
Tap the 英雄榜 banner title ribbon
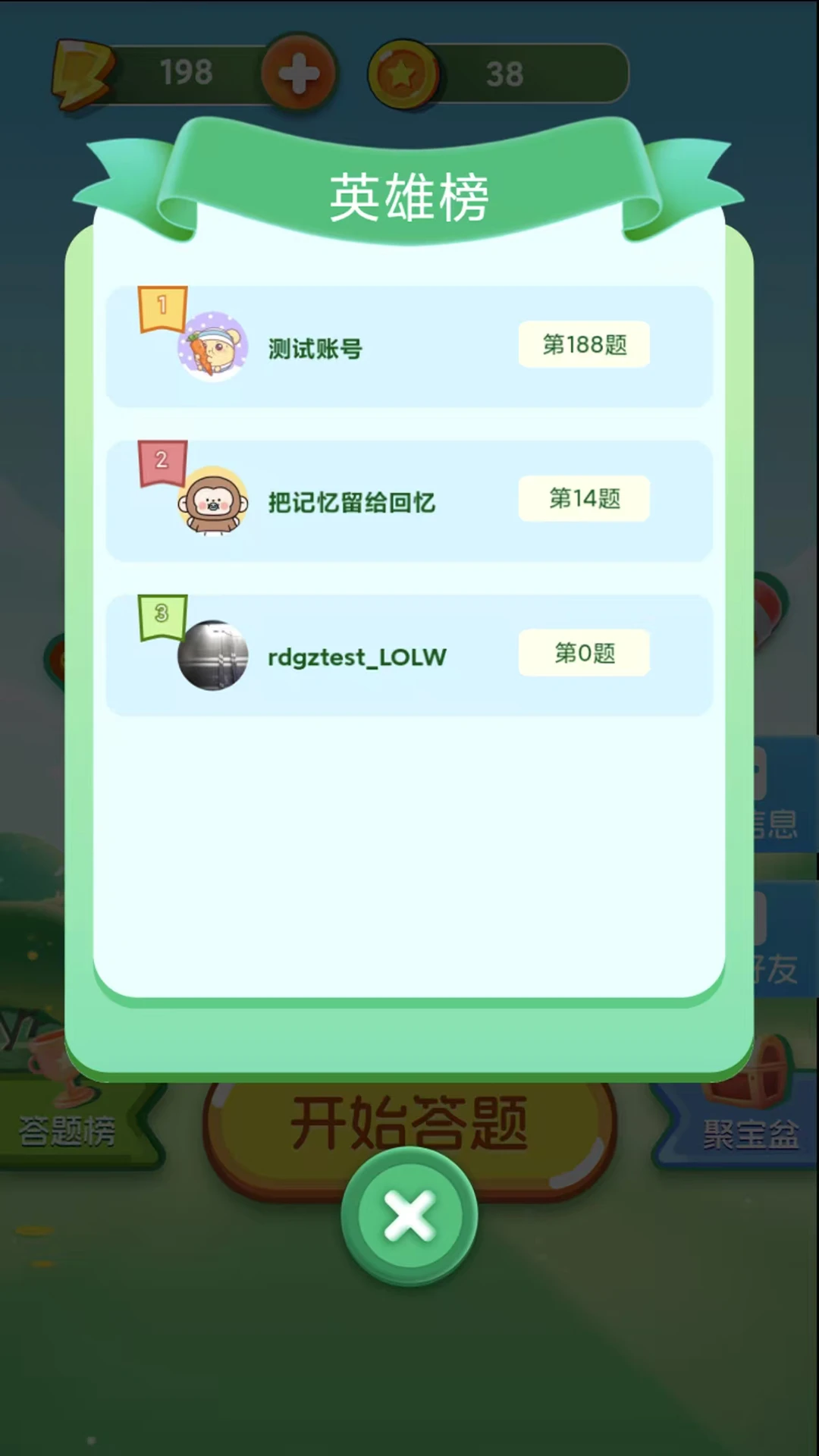point(411,195)
